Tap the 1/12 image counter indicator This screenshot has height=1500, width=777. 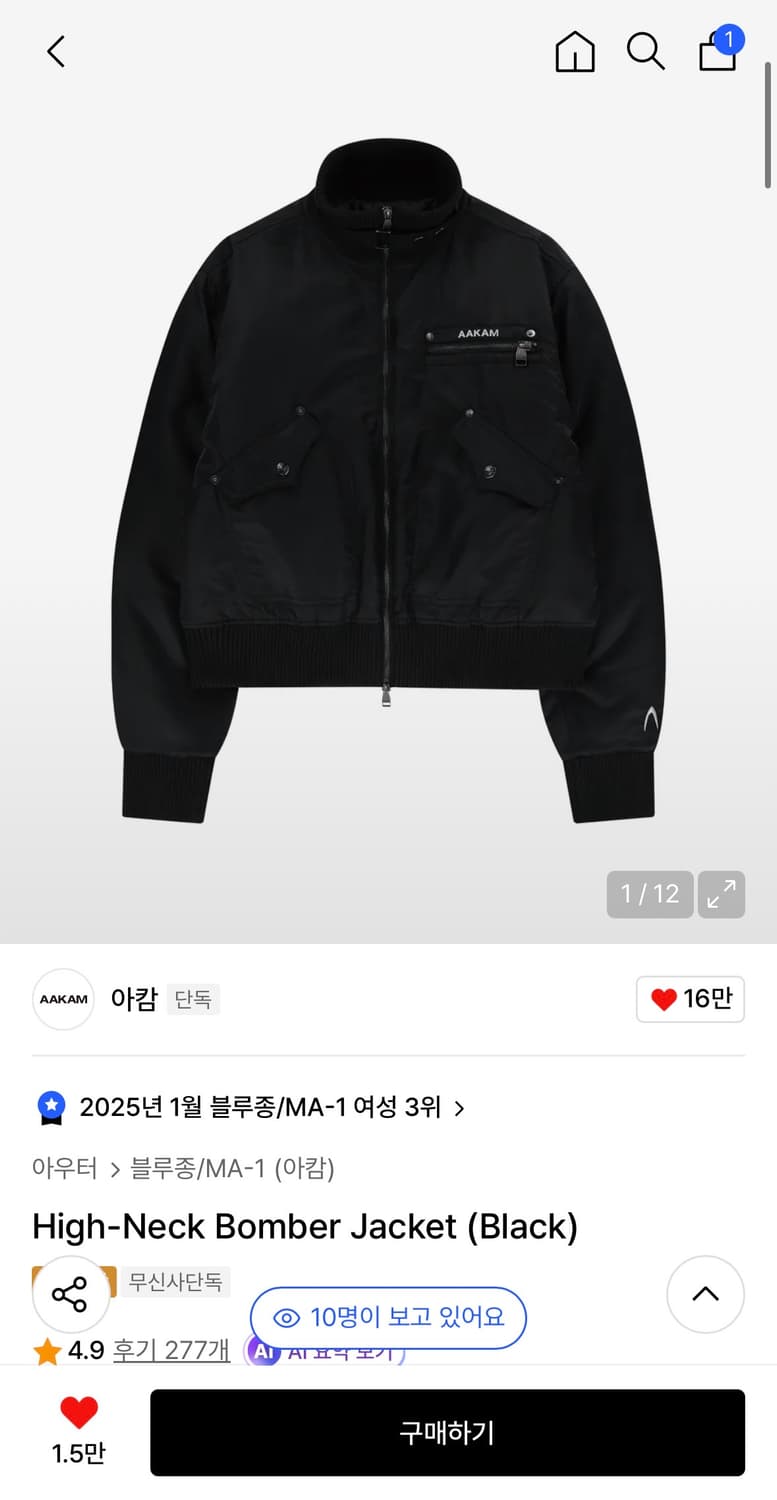coord(650,894)
